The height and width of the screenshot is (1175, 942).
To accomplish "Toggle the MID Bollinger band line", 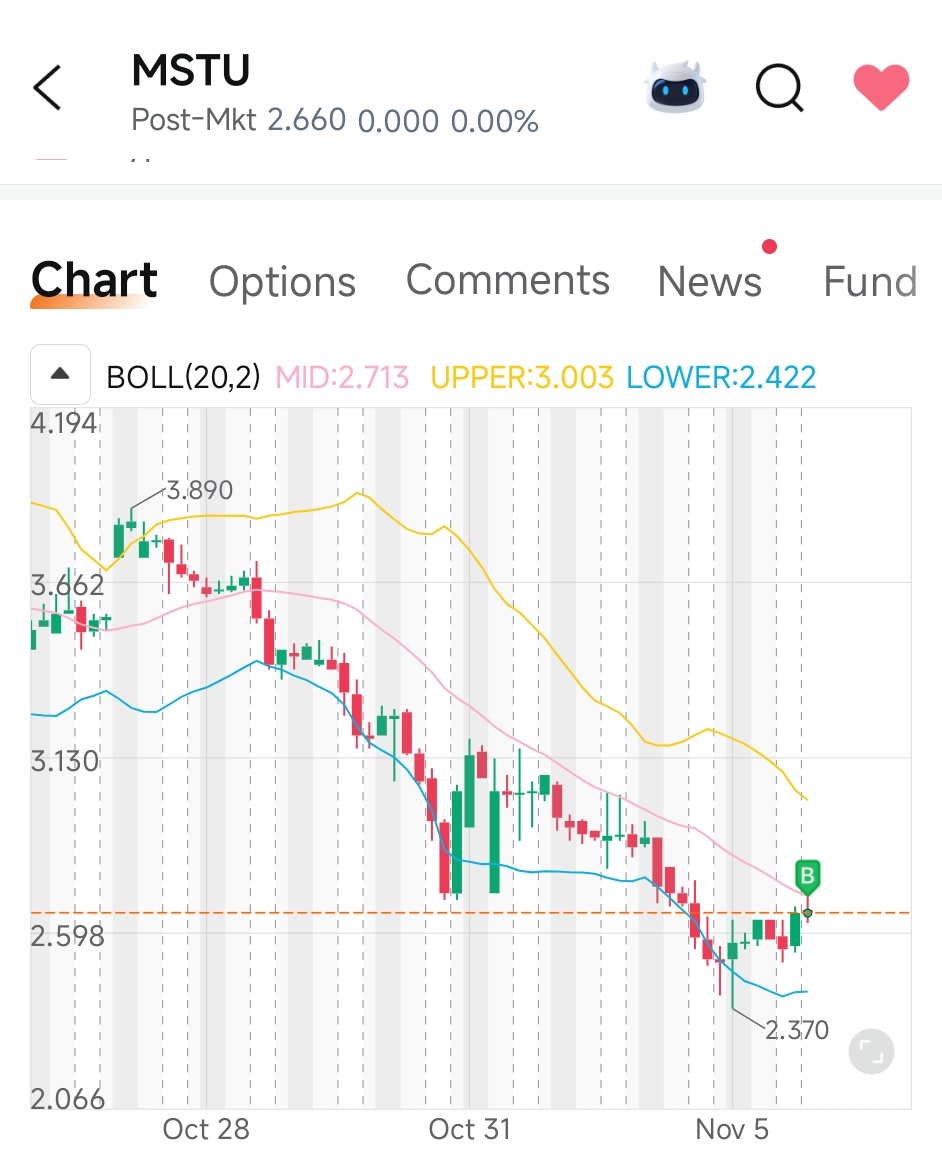I will (x=346, y=378).
